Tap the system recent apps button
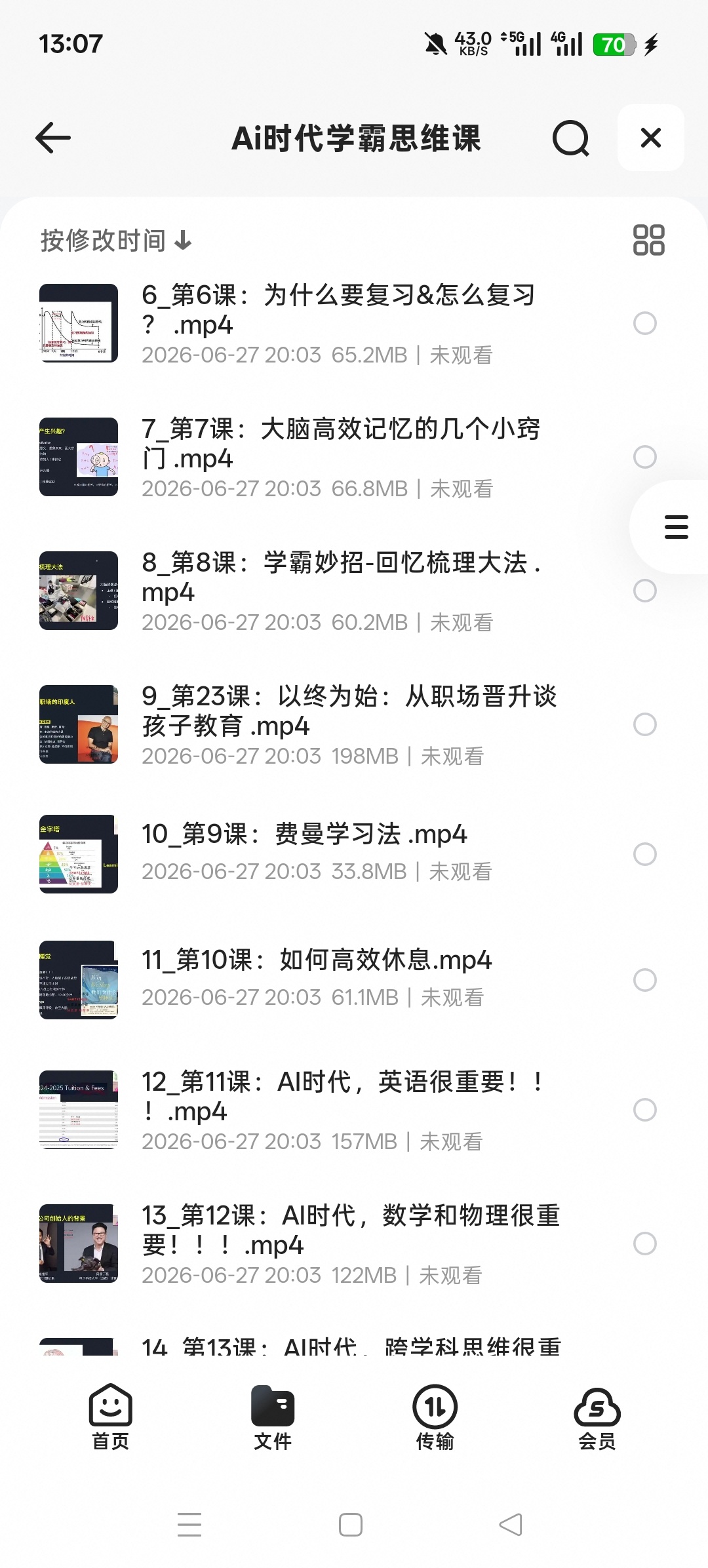Screen dimensions: 708x1568 click(189, 1525)
